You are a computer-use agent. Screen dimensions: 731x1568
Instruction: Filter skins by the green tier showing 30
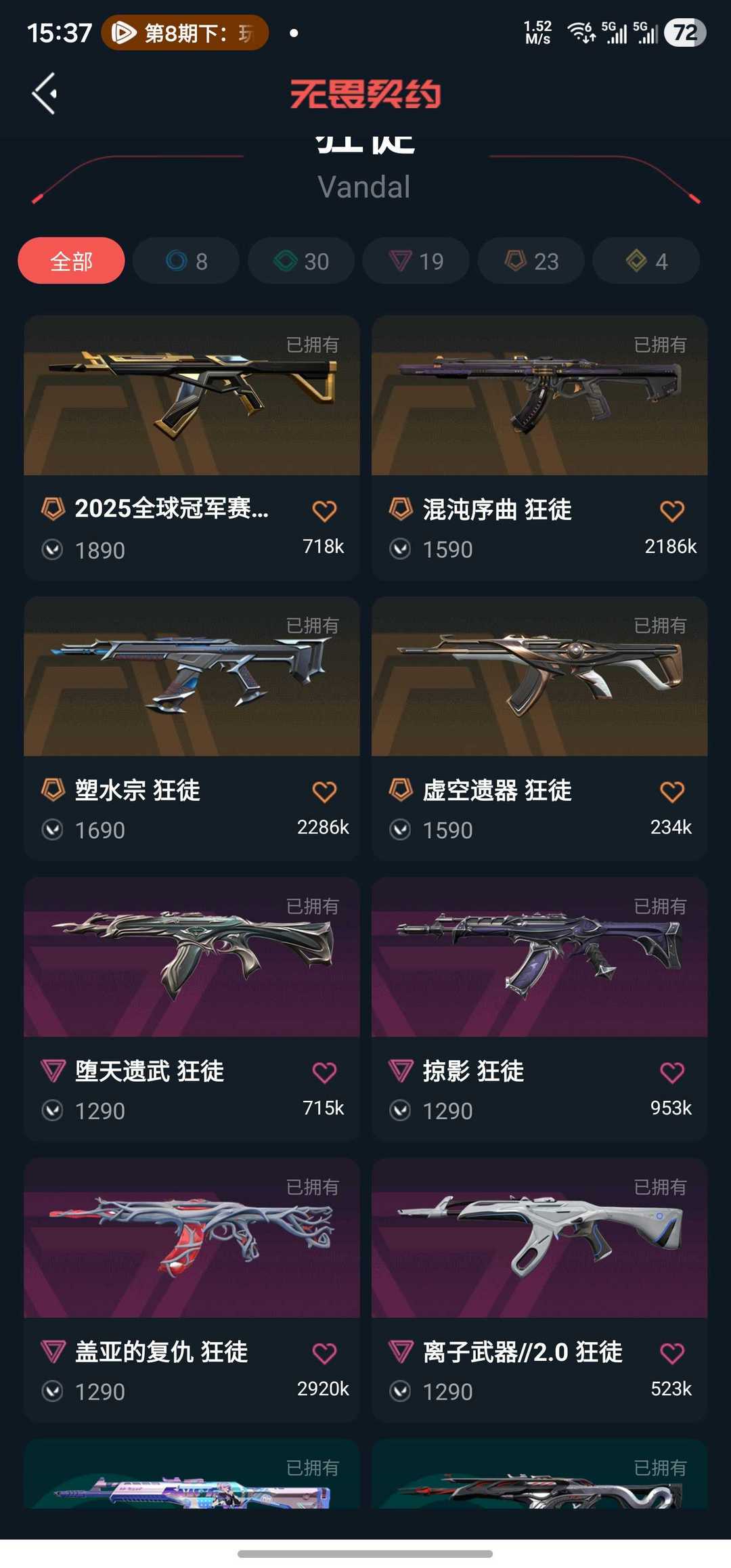point(301,261)
